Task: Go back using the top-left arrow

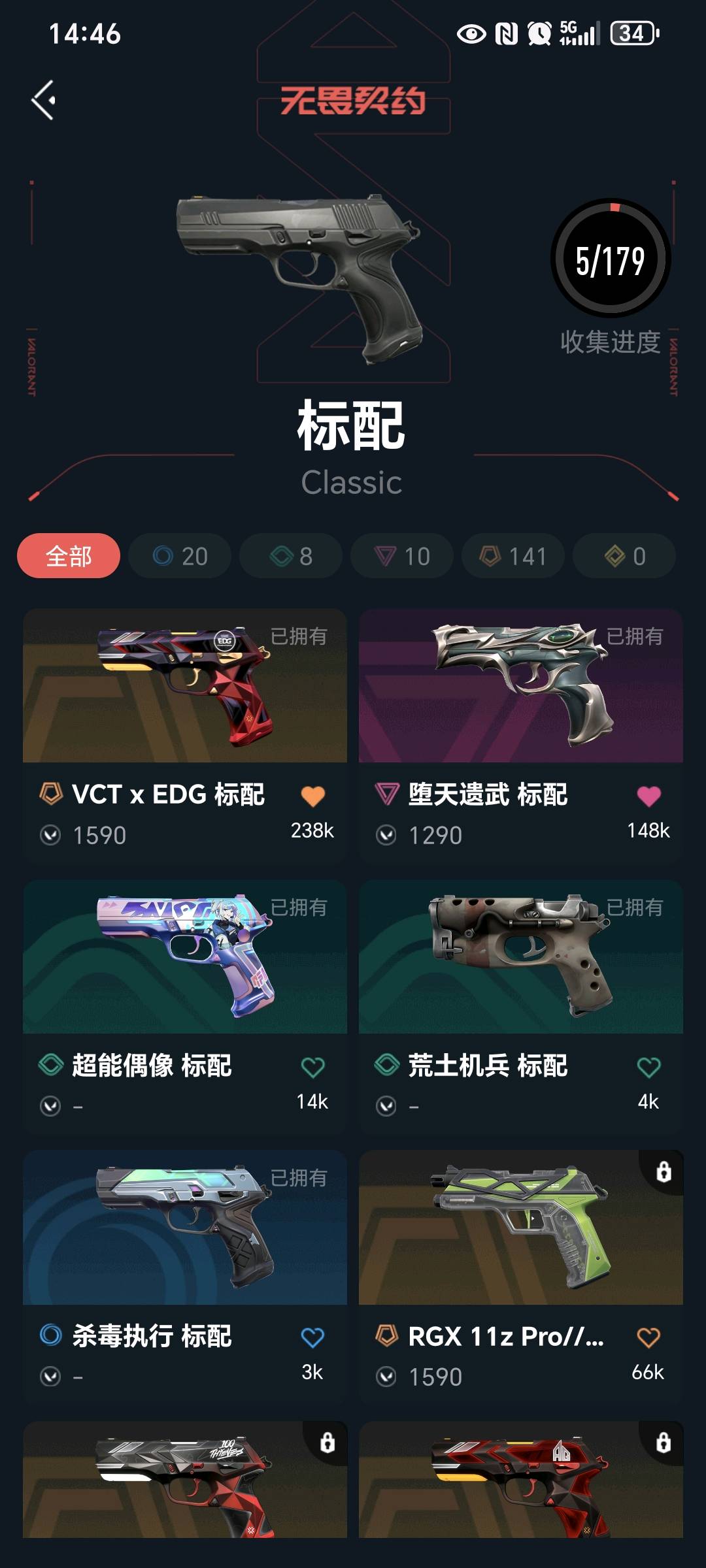Action: pyautogui.click(x=44, y=100)
